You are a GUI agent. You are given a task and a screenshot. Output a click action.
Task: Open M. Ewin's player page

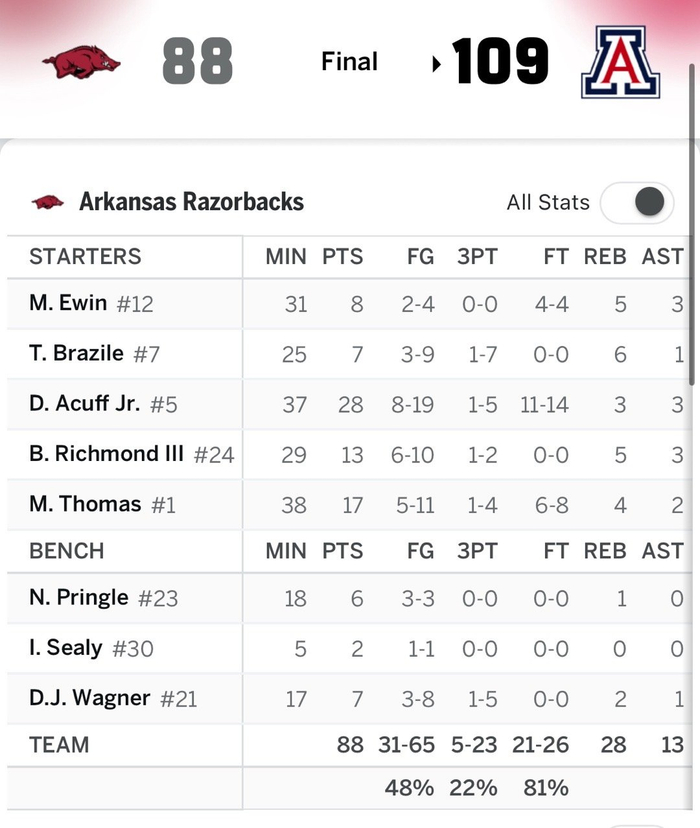pos(68,303)
